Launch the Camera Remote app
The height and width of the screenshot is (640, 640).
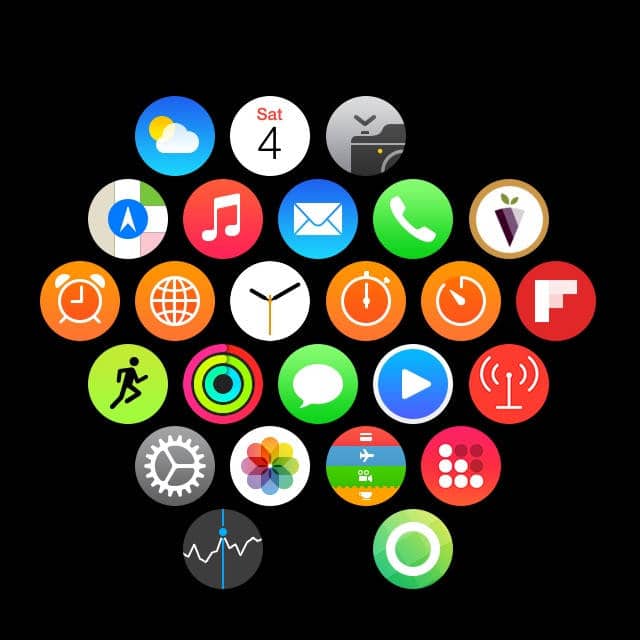click(365, 136)
